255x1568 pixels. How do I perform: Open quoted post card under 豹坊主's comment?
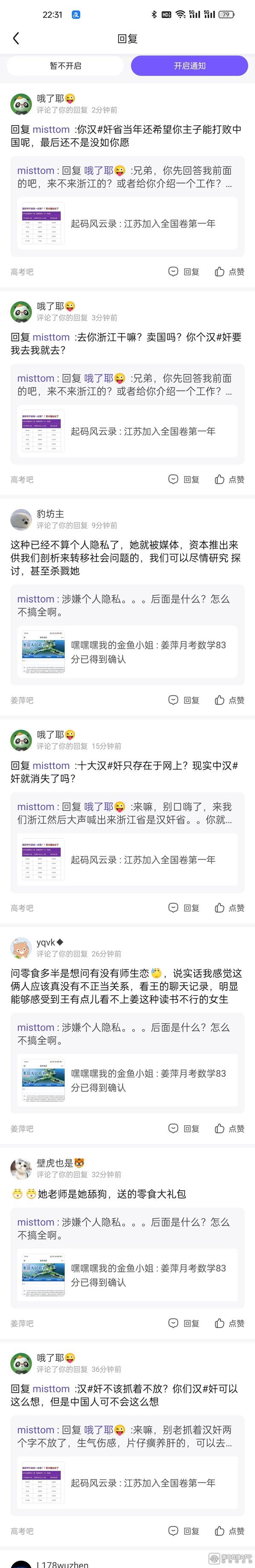(128, 651)
